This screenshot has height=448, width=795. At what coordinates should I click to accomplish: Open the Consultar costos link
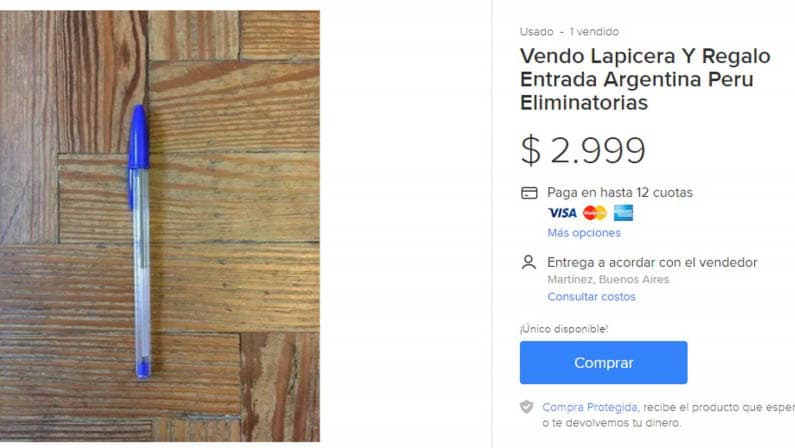[591, 297]
